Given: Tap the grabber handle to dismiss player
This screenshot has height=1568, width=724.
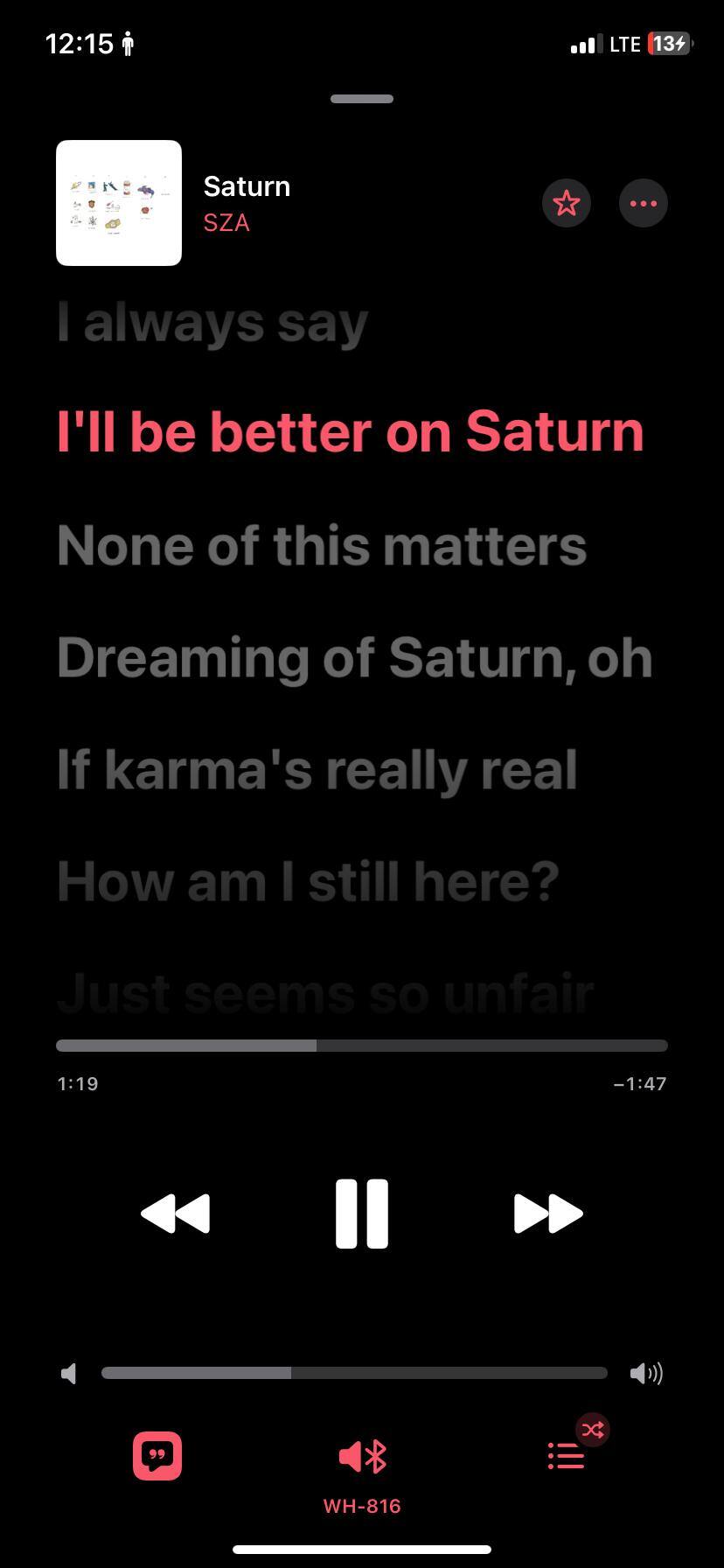Looking at the screenshot, I should 362,99.
